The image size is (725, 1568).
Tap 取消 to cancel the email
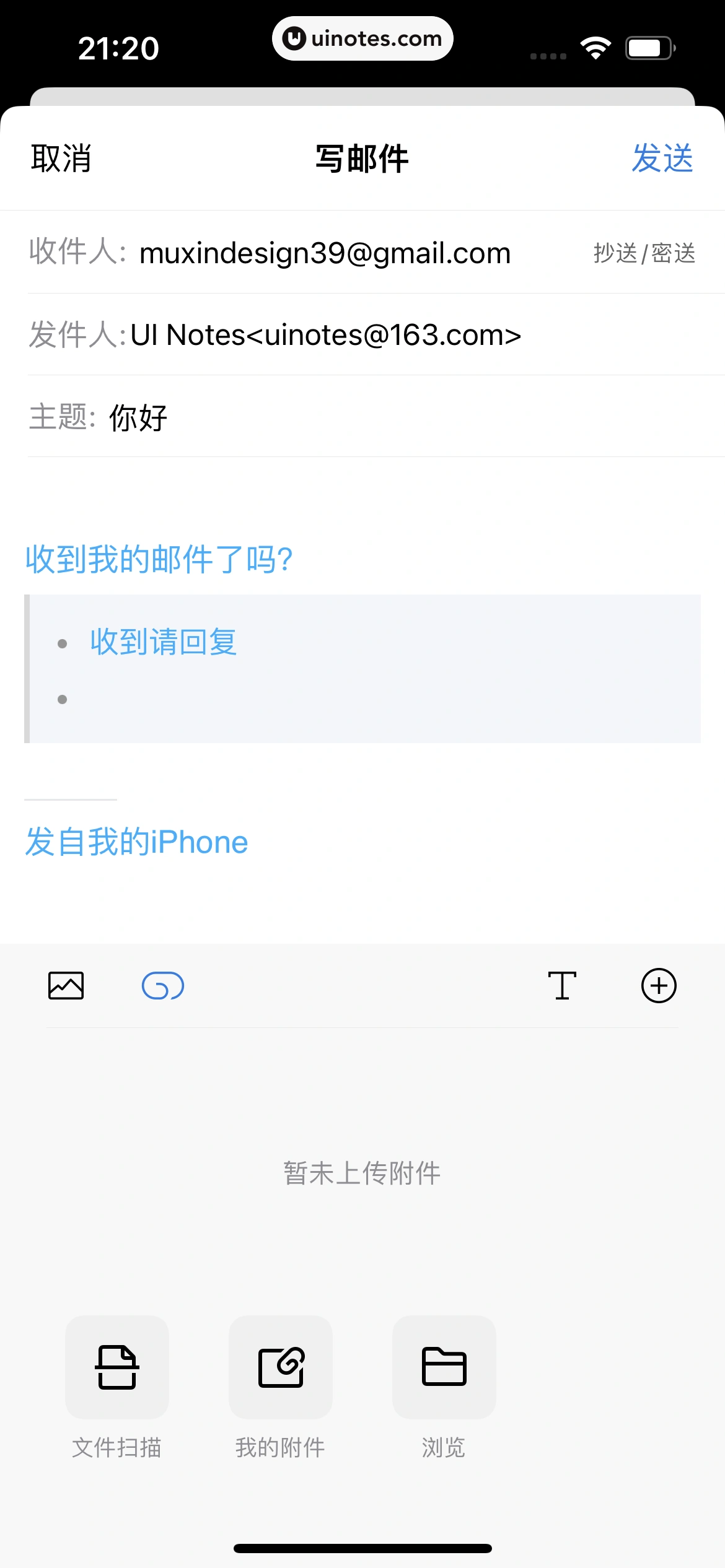[61, 159]
